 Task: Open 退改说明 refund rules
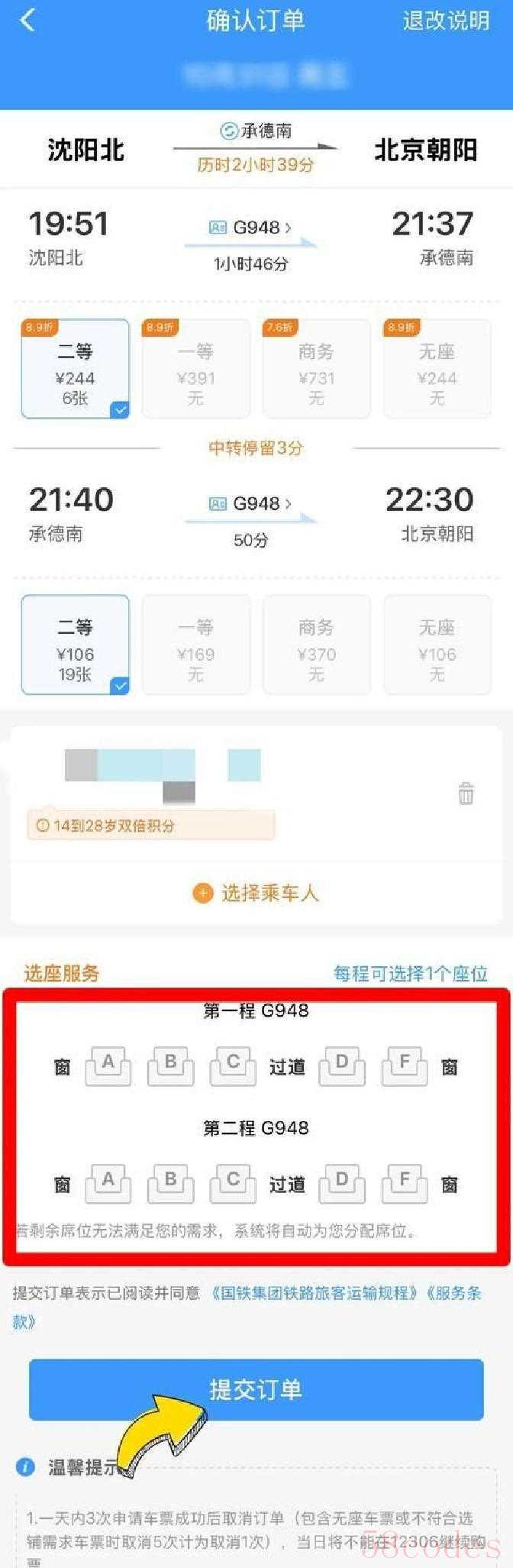tap(446, 21)
